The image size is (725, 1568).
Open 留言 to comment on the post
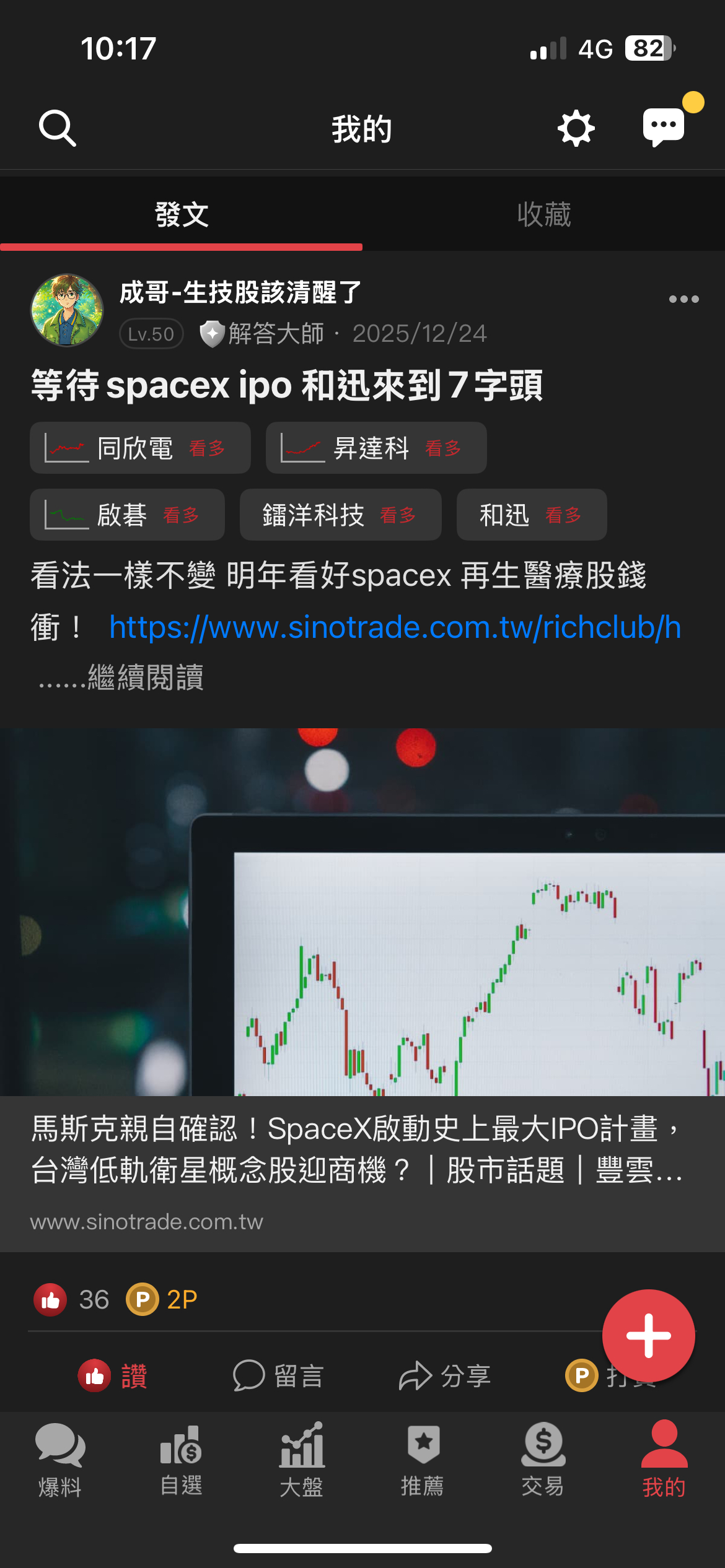click(x=278, y=1376)
